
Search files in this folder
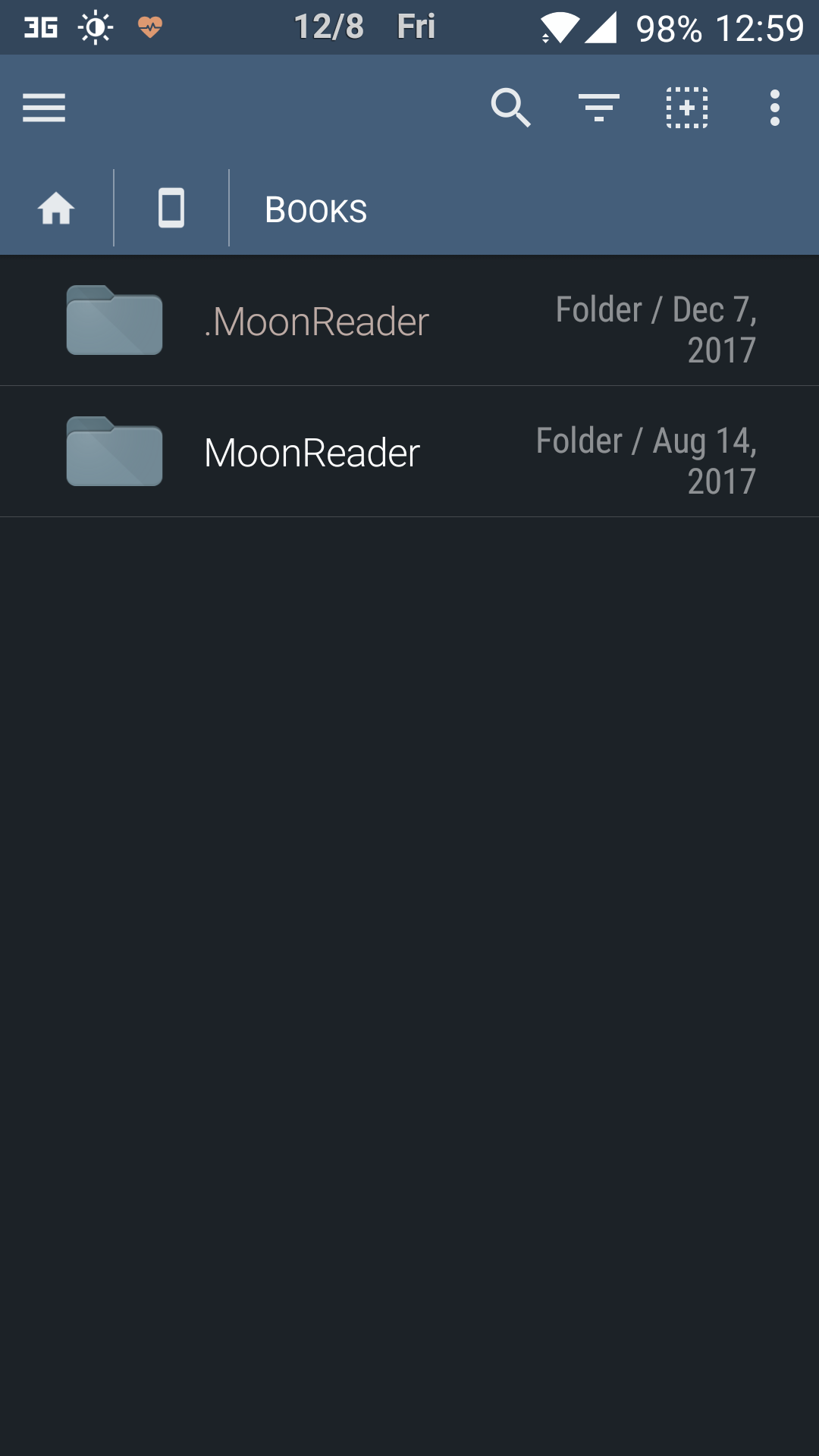point(510,108)
